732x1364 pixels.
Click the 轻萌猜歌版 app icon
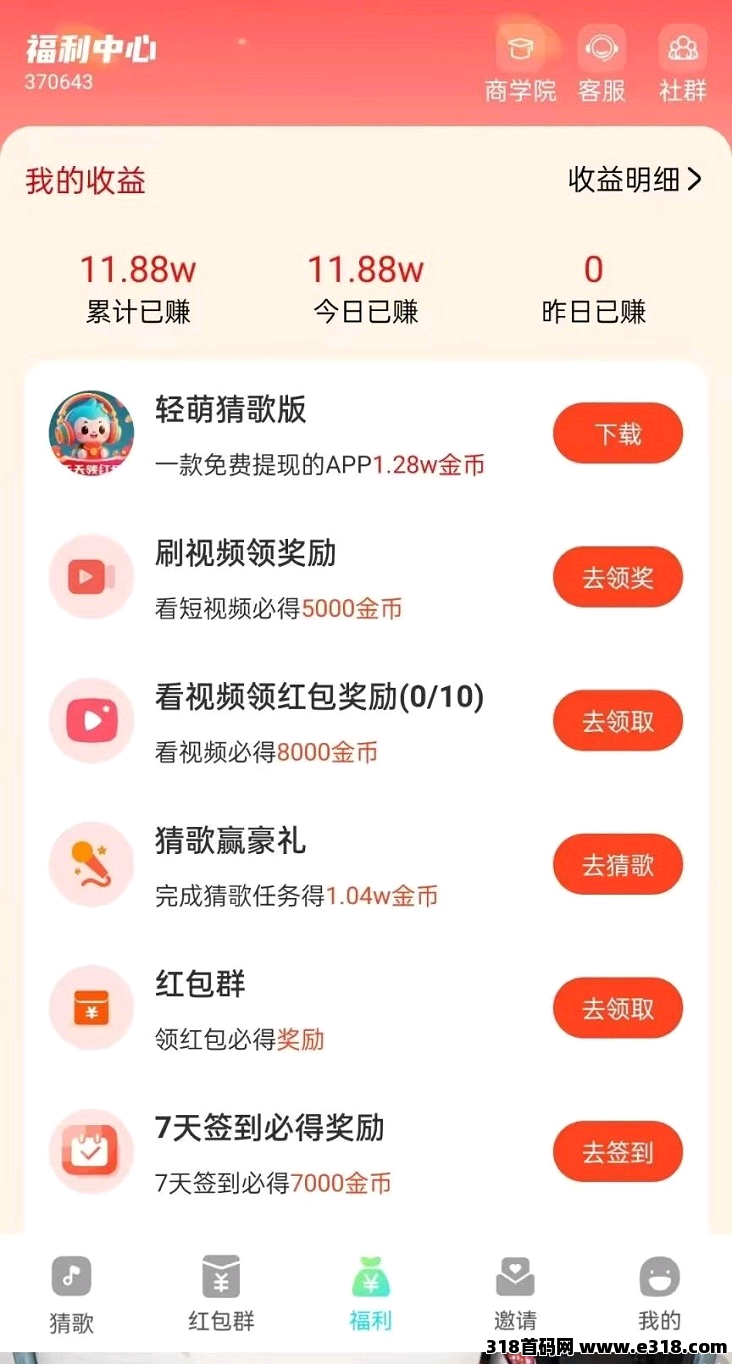(91, 433)
